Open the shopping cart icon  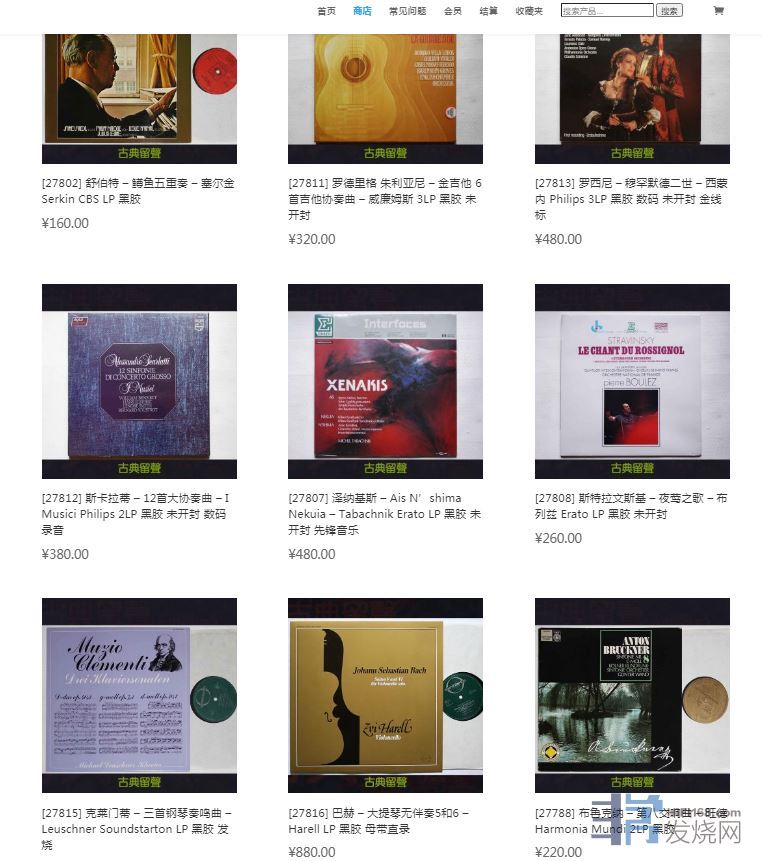tap(718, 11)
